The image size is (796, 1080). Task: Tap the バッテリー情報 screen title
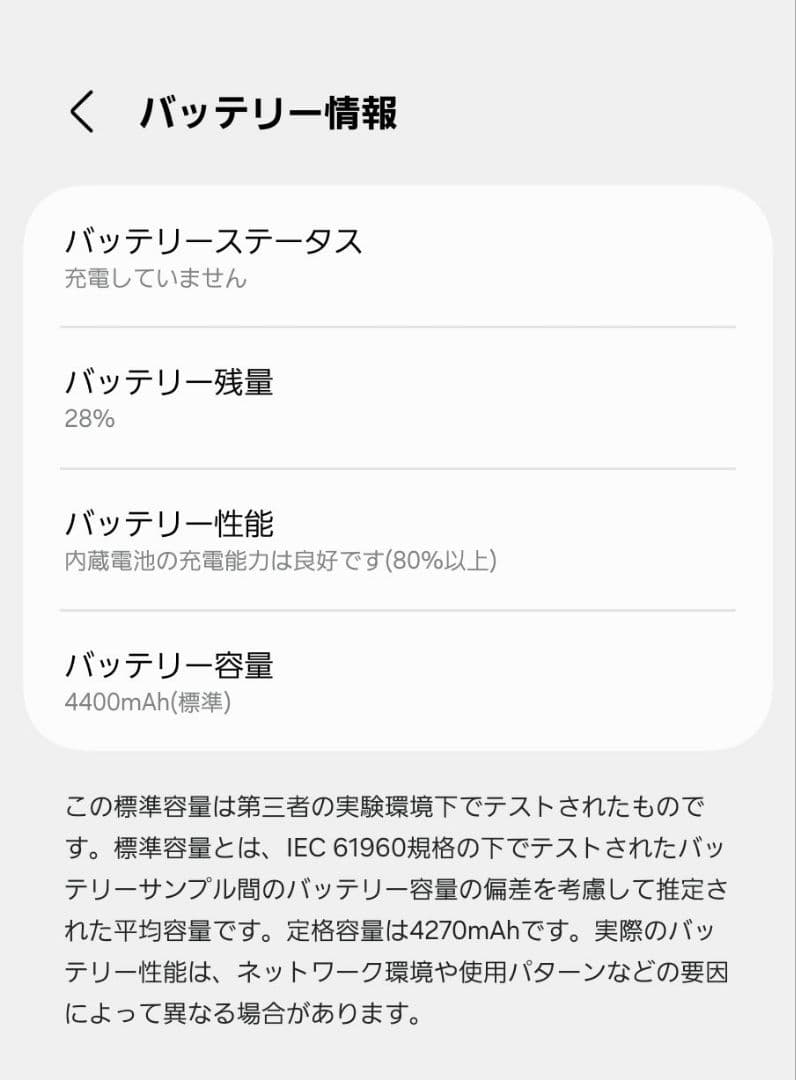[x=274, y=110]
